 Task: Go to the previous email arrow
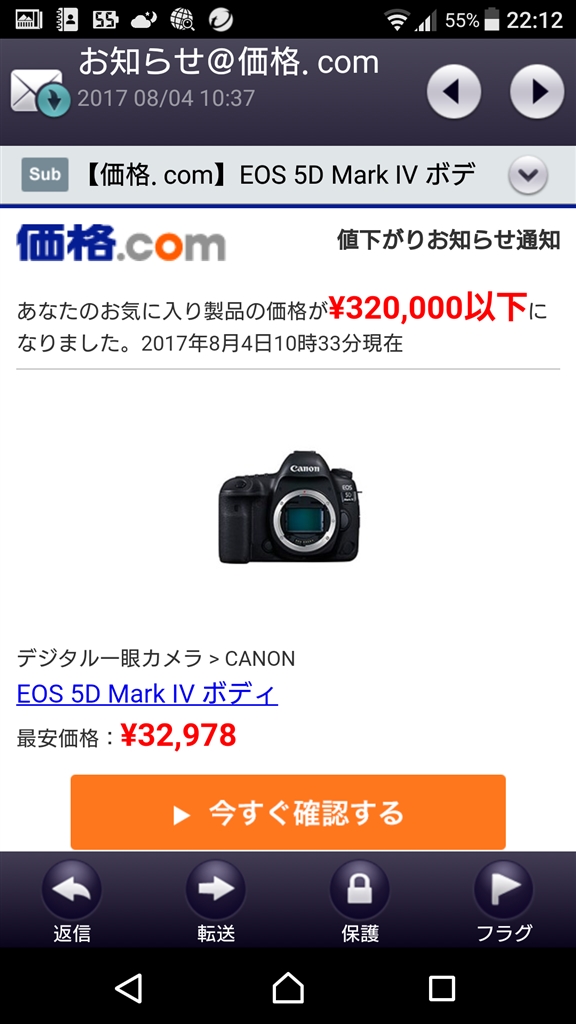pyautogui.click(x=454, y=91)
